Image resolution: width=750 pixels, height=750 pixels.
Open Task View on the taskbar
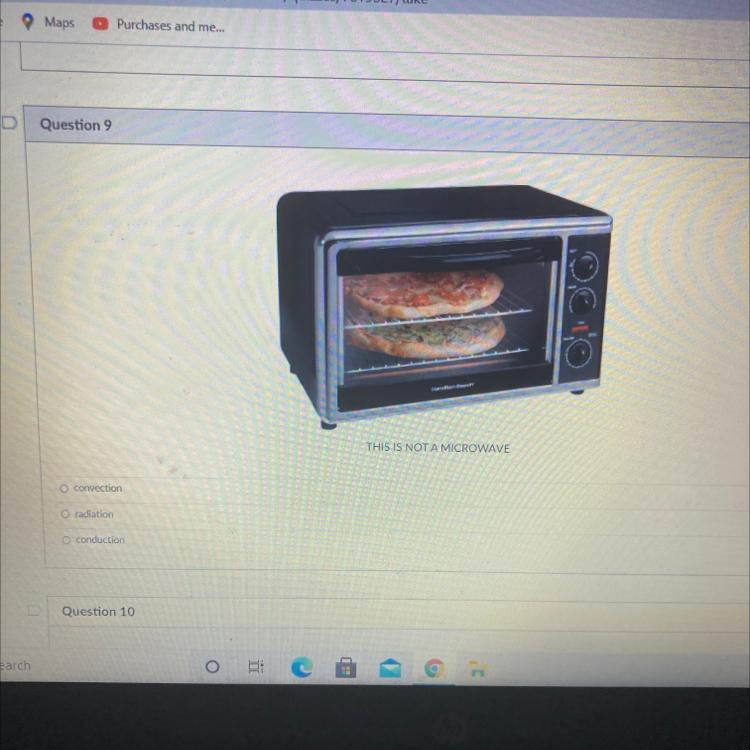pos(256,667)
